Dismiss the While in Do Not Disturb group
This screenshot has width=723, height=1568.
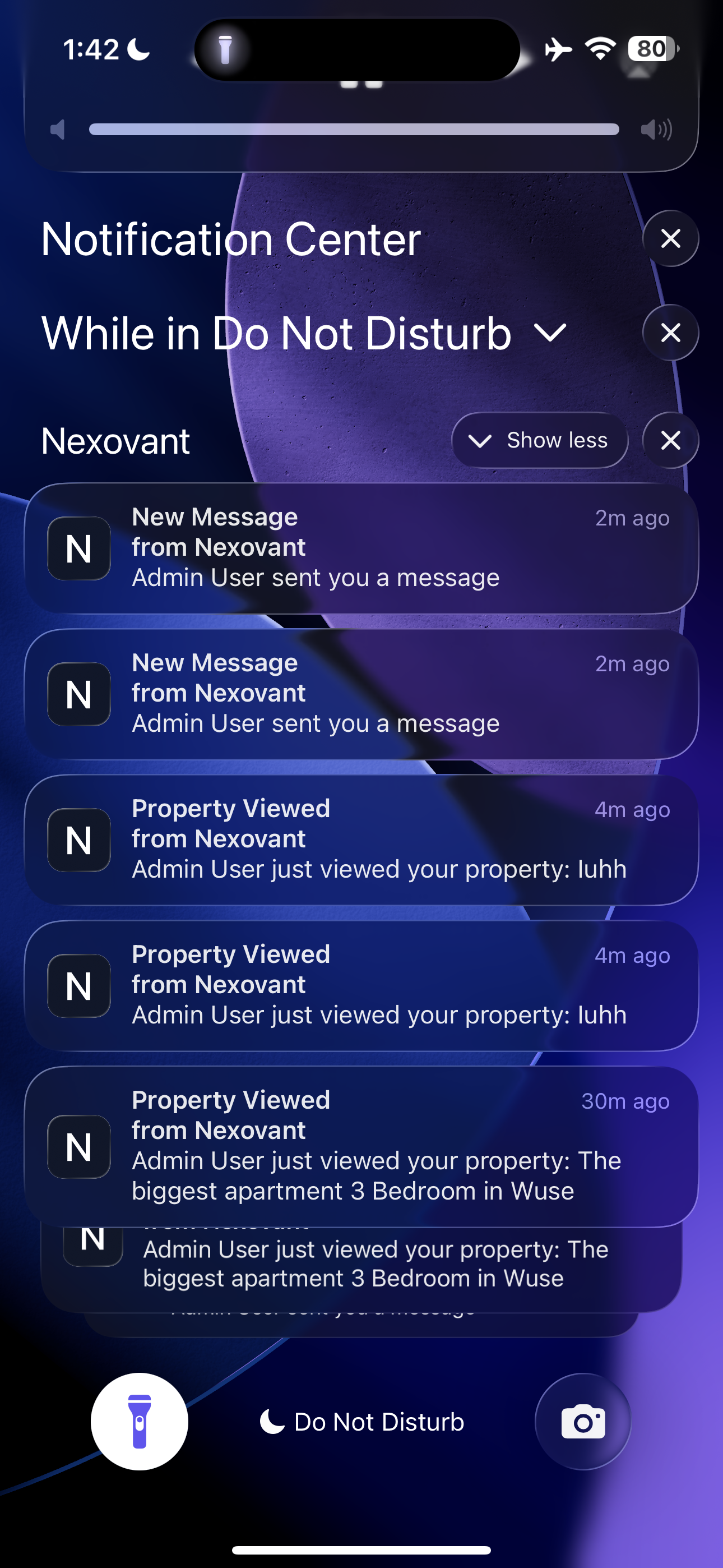tap(670, 333)
